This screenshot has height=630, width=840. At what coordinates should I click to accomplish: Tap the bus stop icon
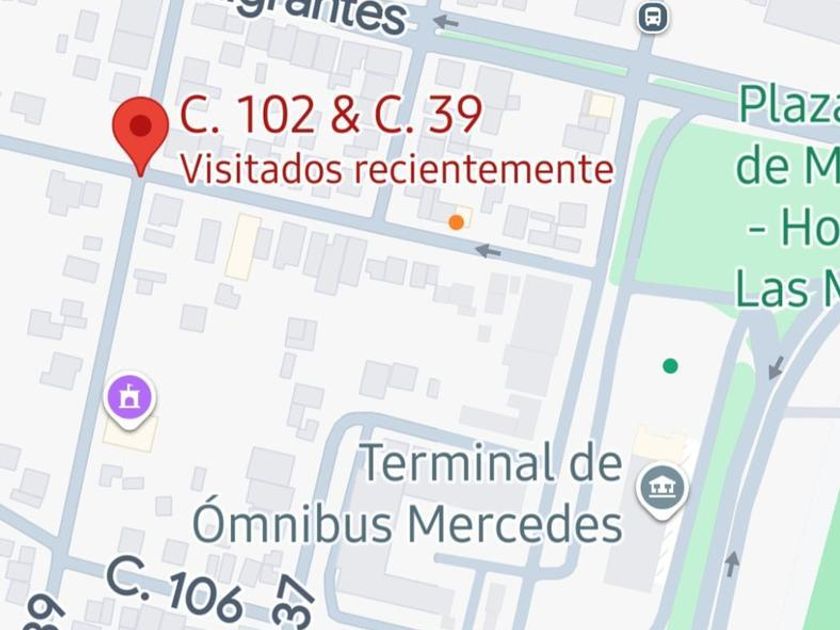tap(652, 15)
